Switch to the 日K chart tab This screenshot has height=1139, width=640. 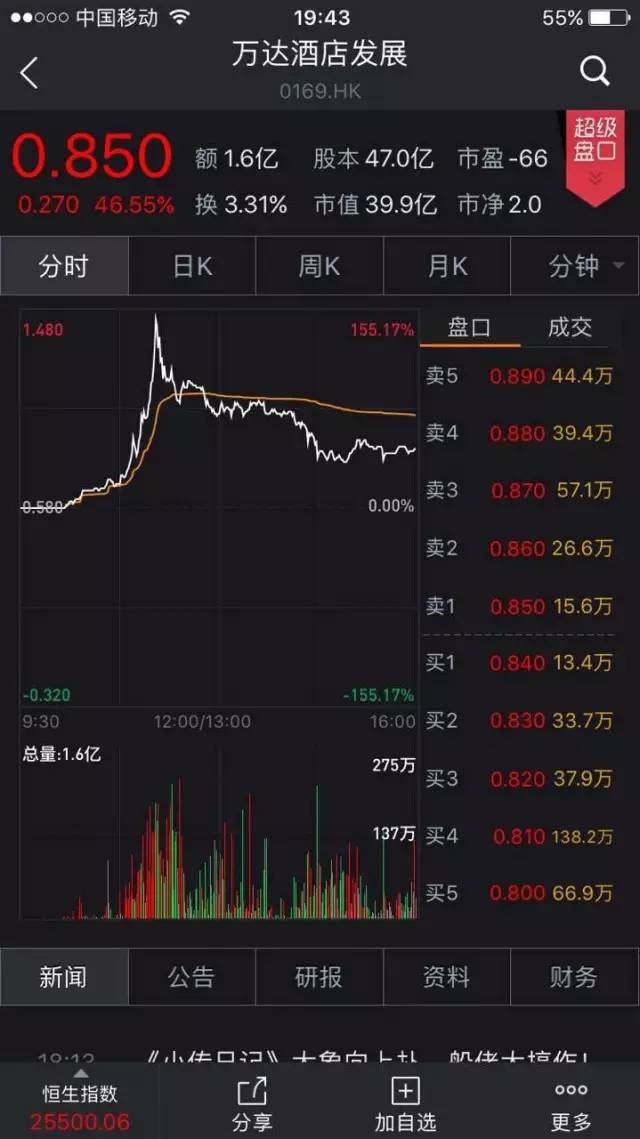[192, 266]
